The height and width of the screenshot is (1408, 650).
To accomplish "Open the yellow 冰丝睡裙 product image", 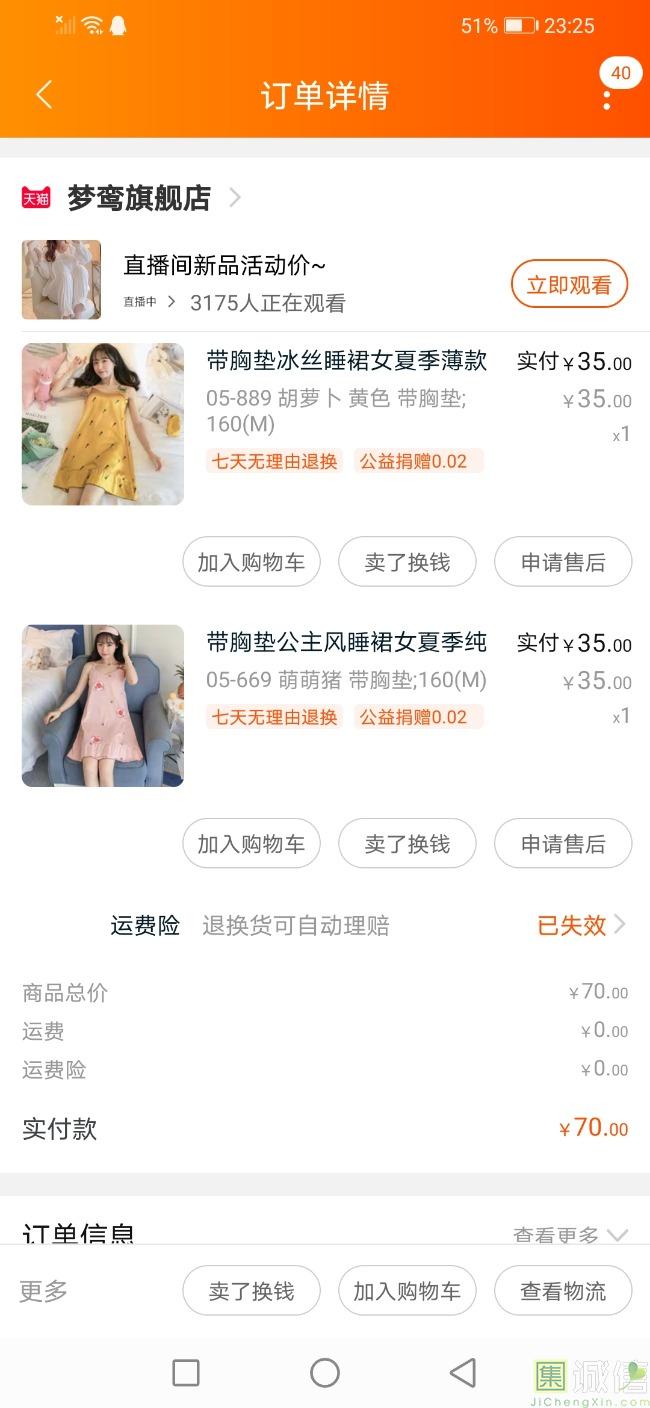I will coord(103,424).
